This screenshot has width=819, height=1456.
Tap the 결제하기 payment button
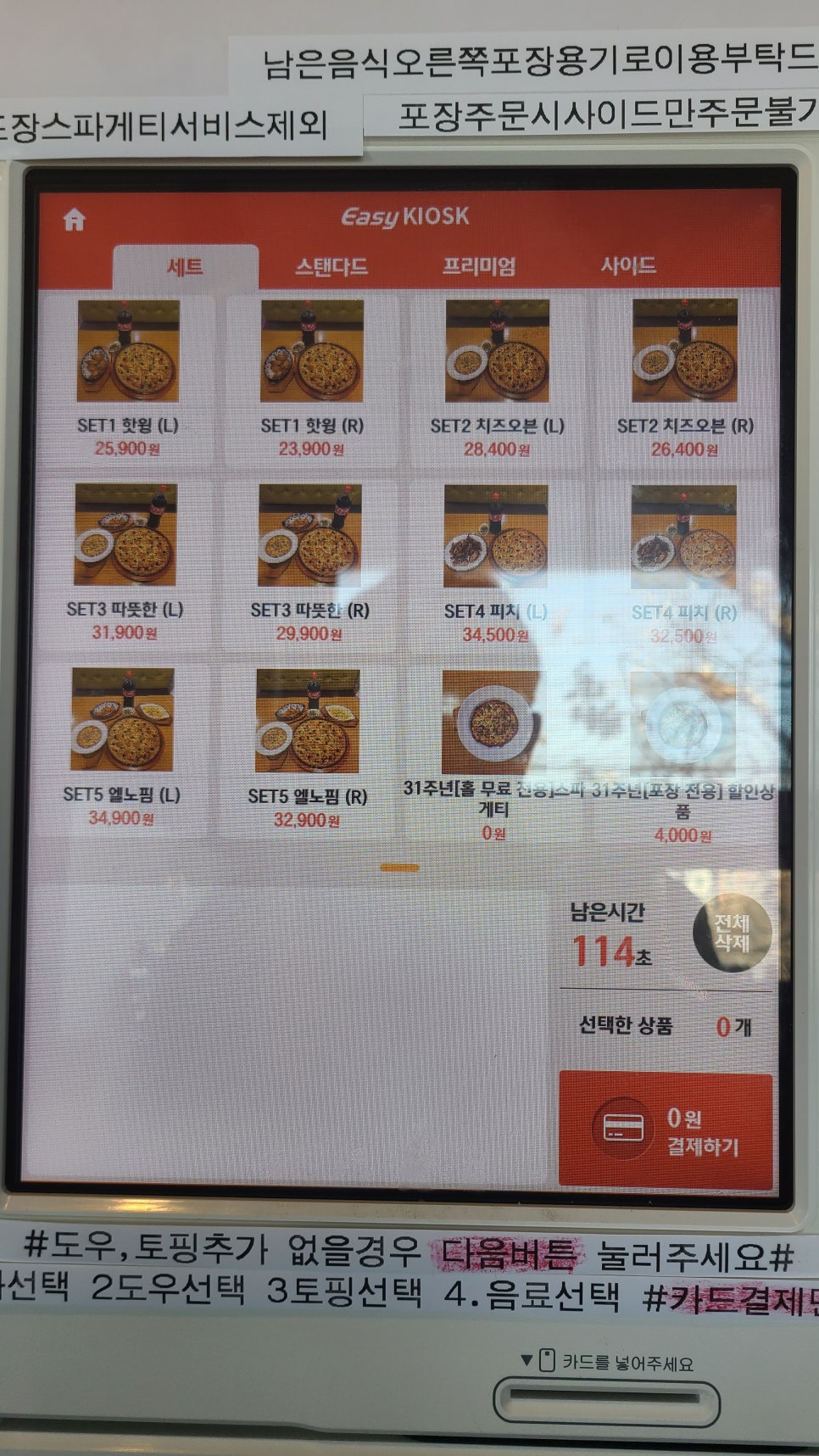tap(666, 1130)
